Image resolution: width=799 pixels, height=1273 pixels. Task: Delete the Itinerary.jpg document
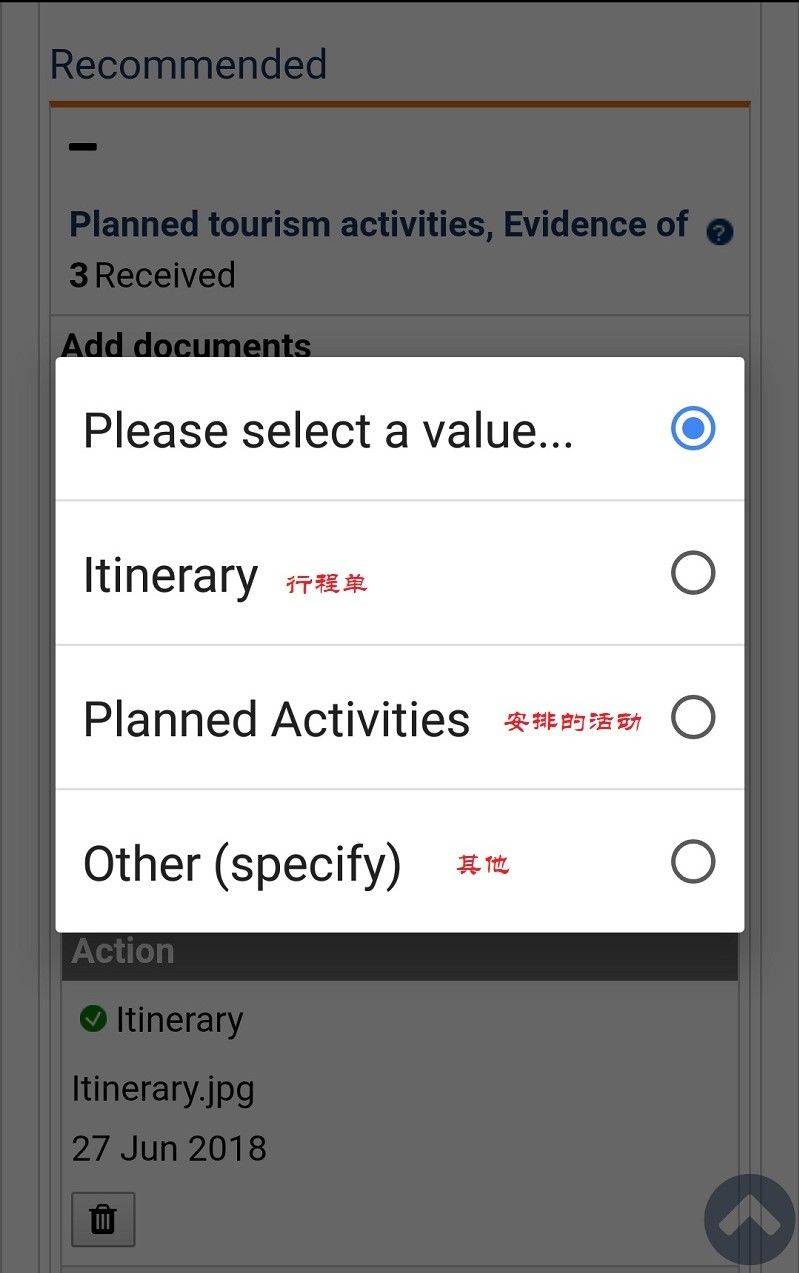coord(103,1219)
